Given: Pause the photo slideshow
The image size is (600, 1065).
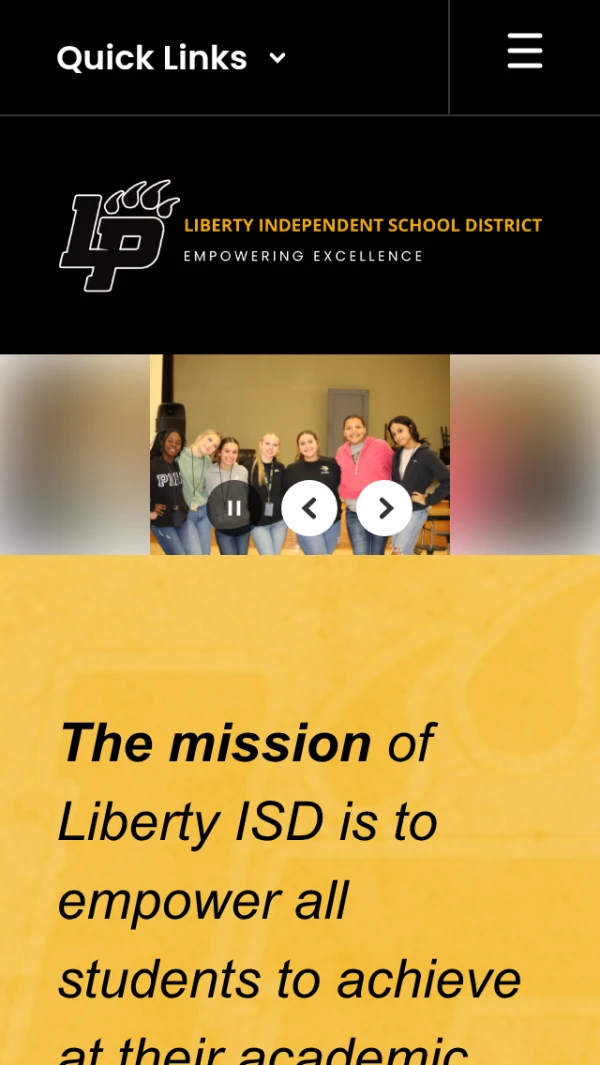Looking at the screenshot, I should pos(234,508).
